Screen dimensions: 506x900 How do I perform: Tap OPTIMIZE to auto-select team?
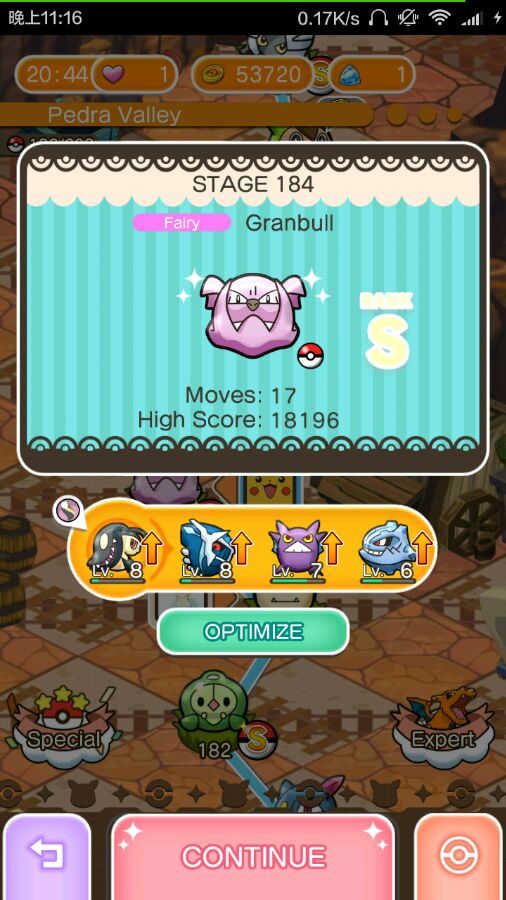point(253,631)
